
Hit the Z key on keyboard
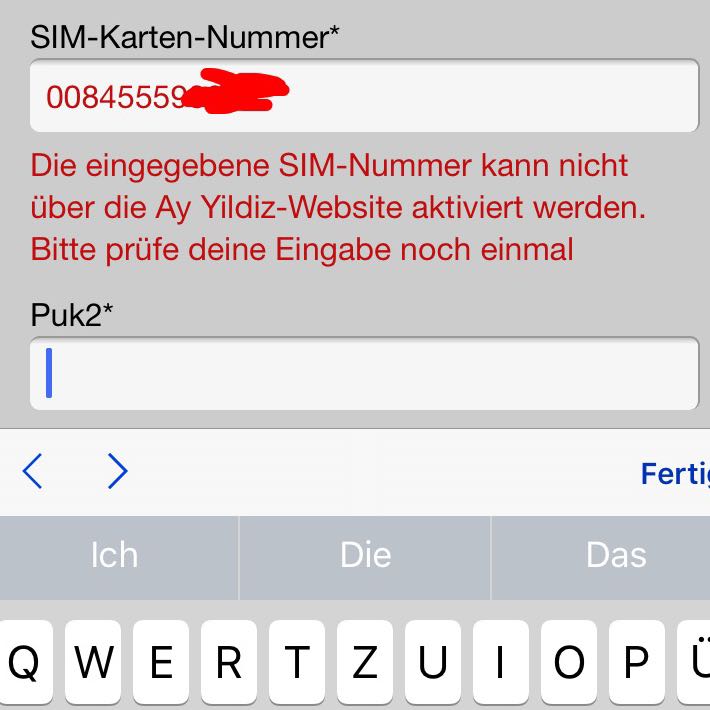click(365, 663)
